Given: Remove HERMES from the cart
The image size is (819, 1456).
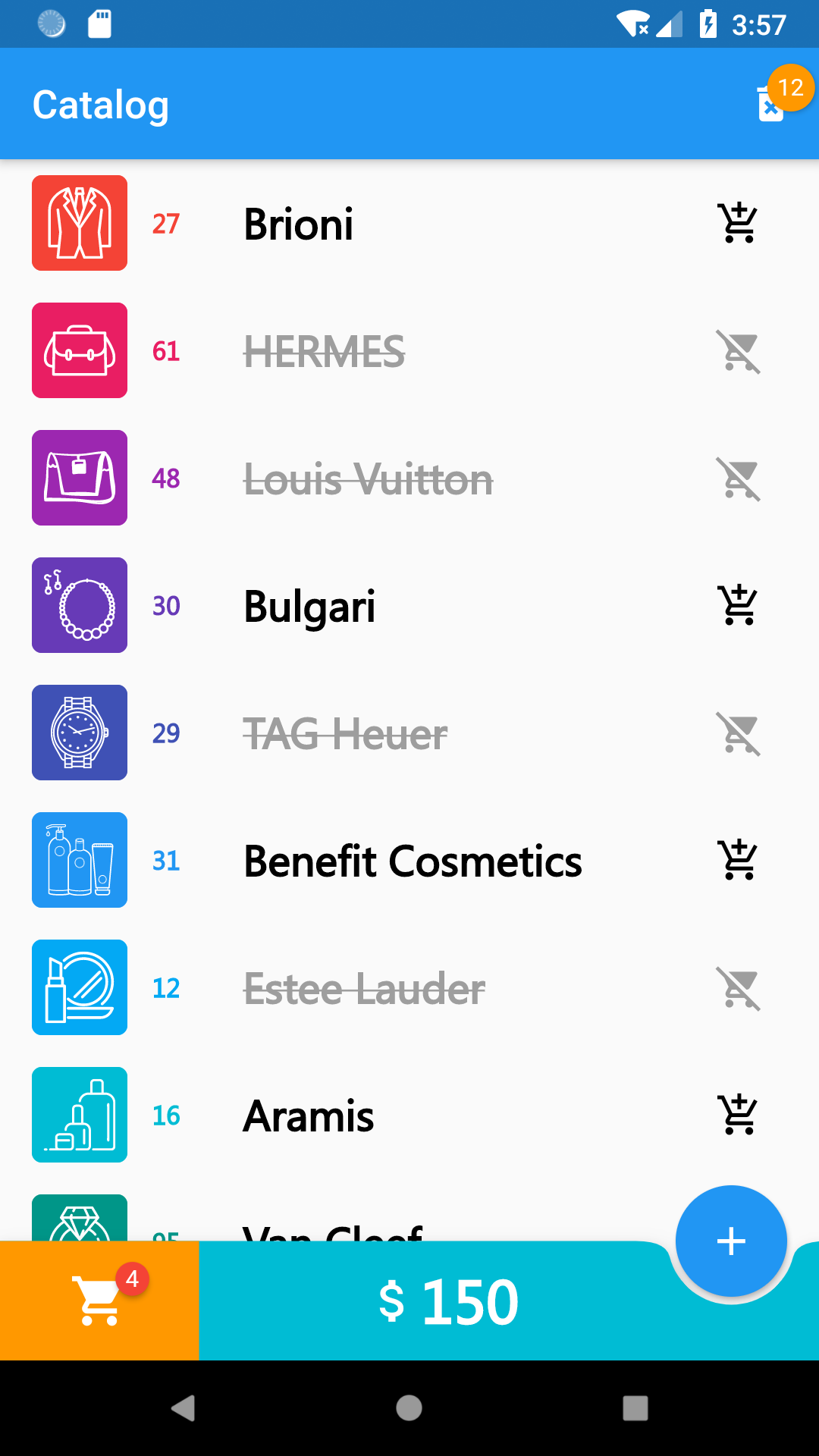Looking at the screenshot, I should point(738,351).
